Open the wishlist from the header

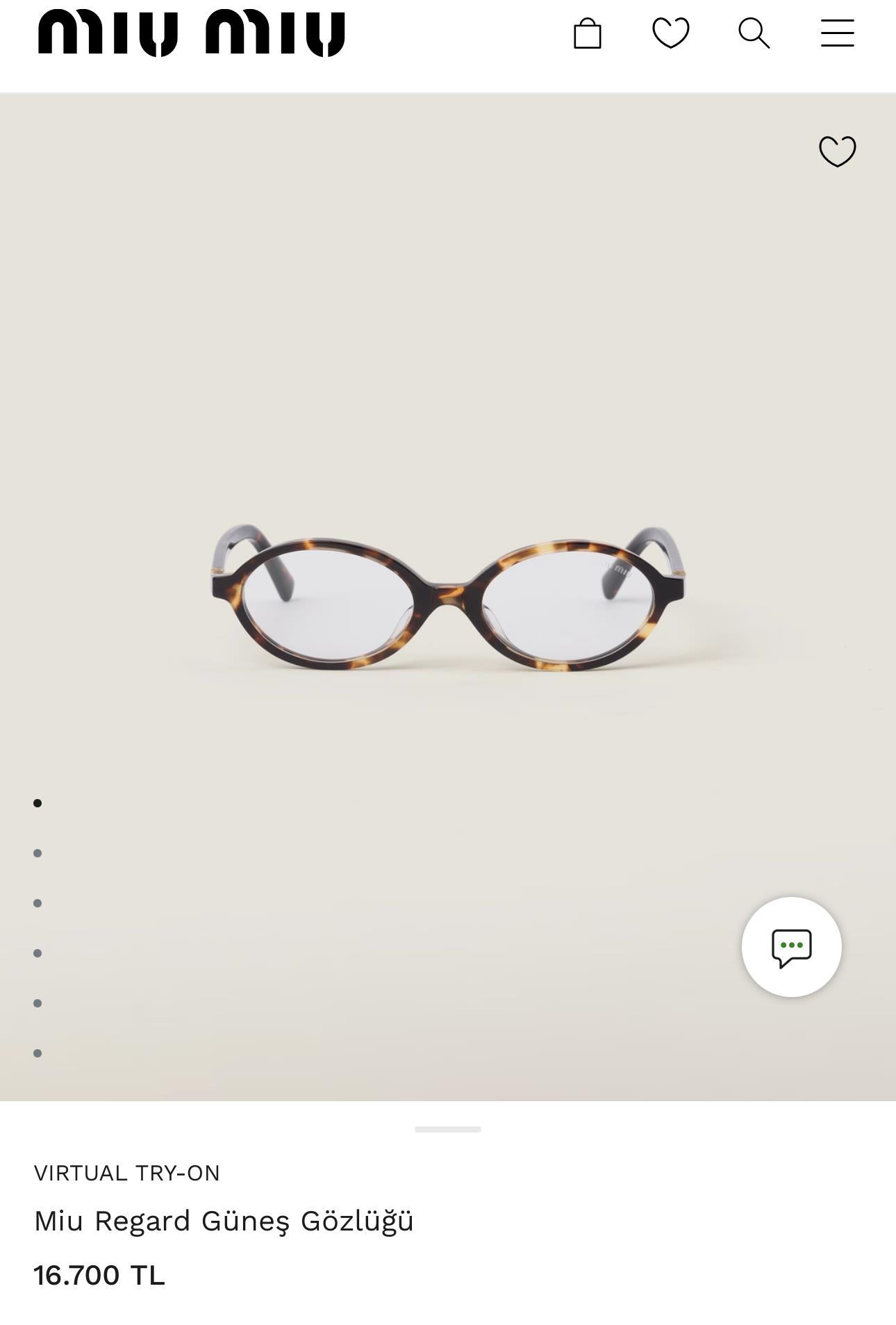[670, 33]
